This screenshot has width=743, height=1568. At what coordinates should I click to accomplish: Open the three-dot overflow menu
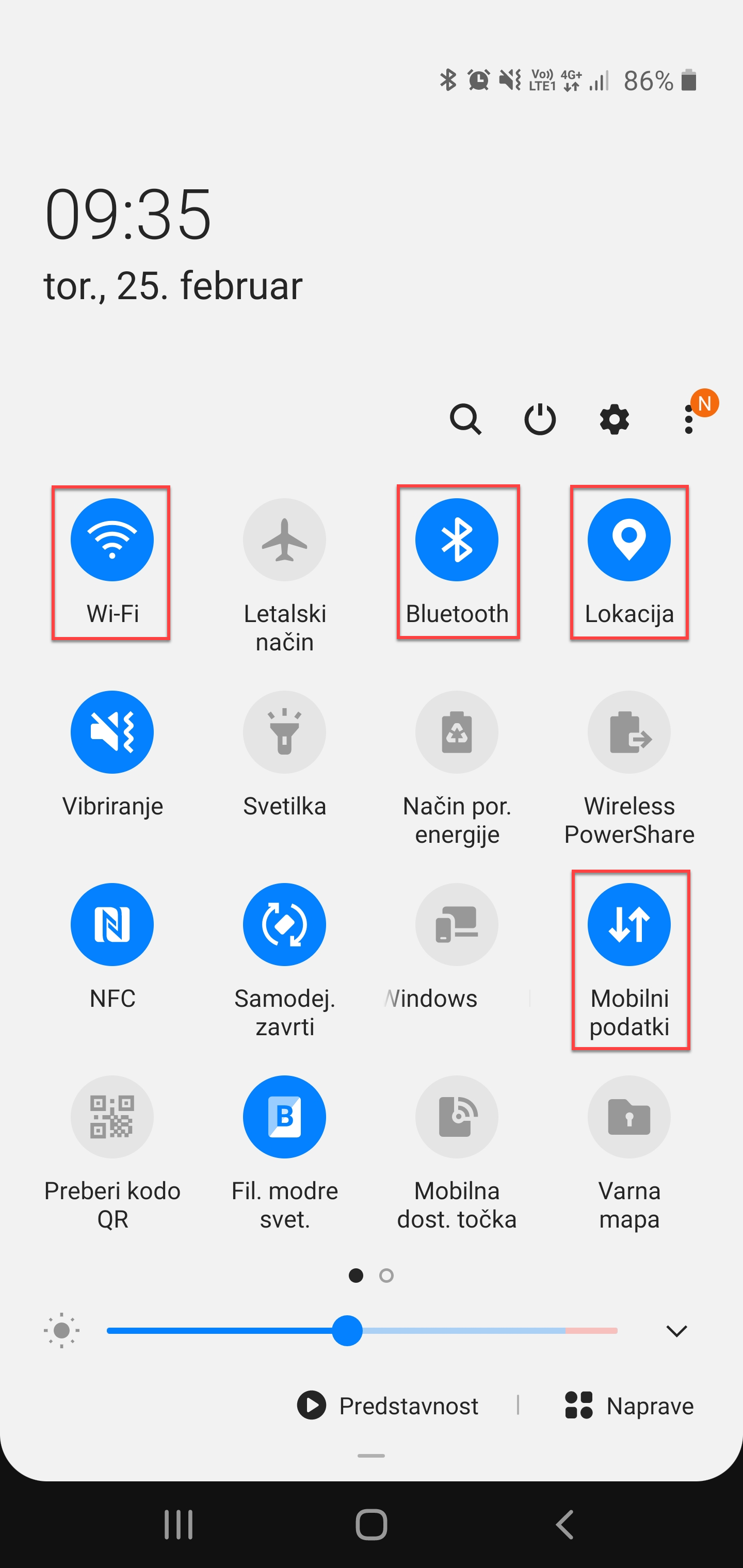689,419
